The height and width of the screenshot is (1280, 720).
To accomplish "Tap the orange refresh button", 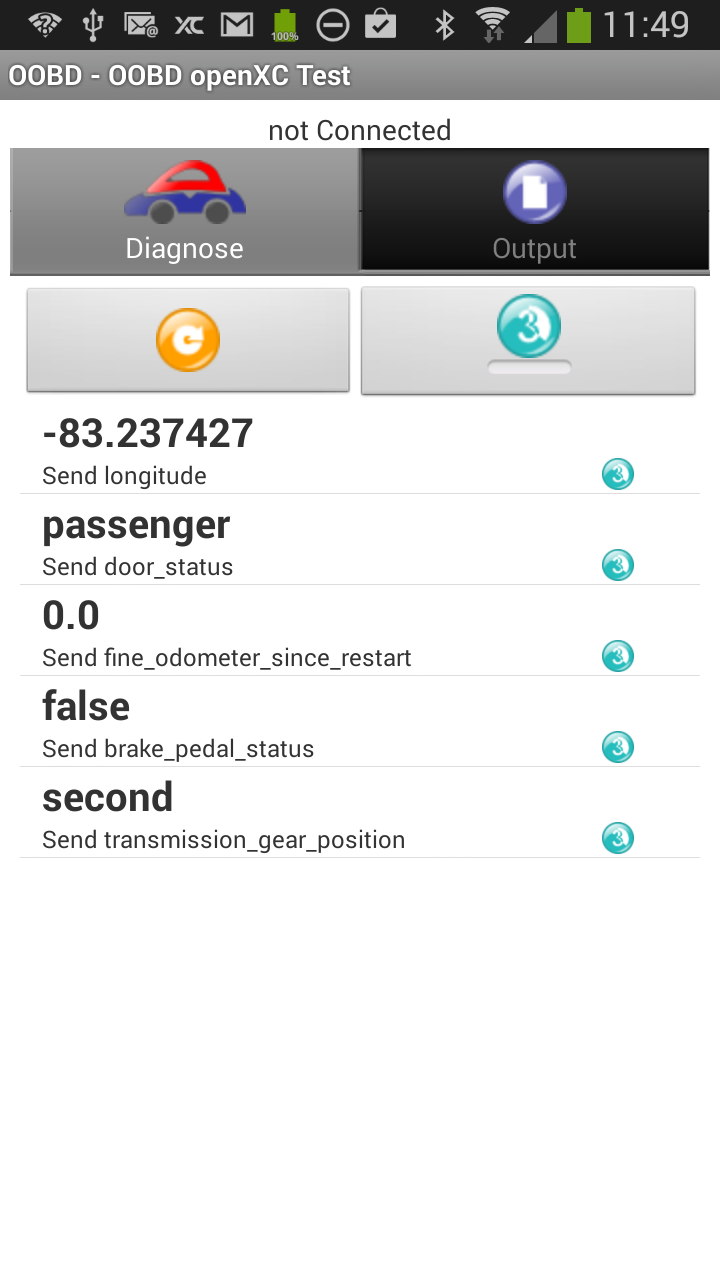I will tap(188, 340).
